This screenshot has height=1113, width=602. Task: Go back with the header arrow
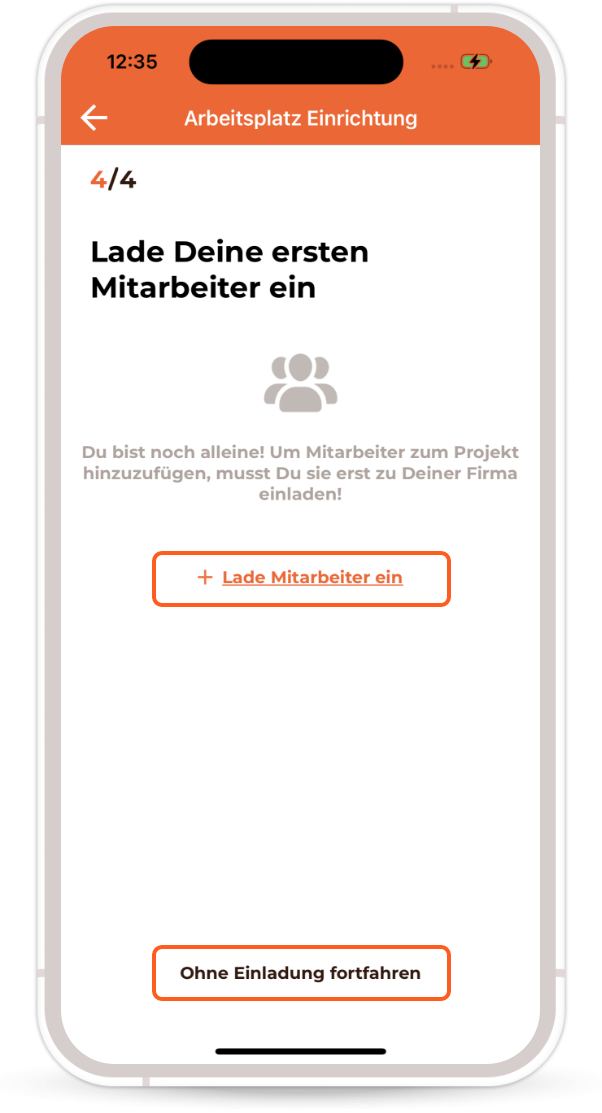click(94, 118)
